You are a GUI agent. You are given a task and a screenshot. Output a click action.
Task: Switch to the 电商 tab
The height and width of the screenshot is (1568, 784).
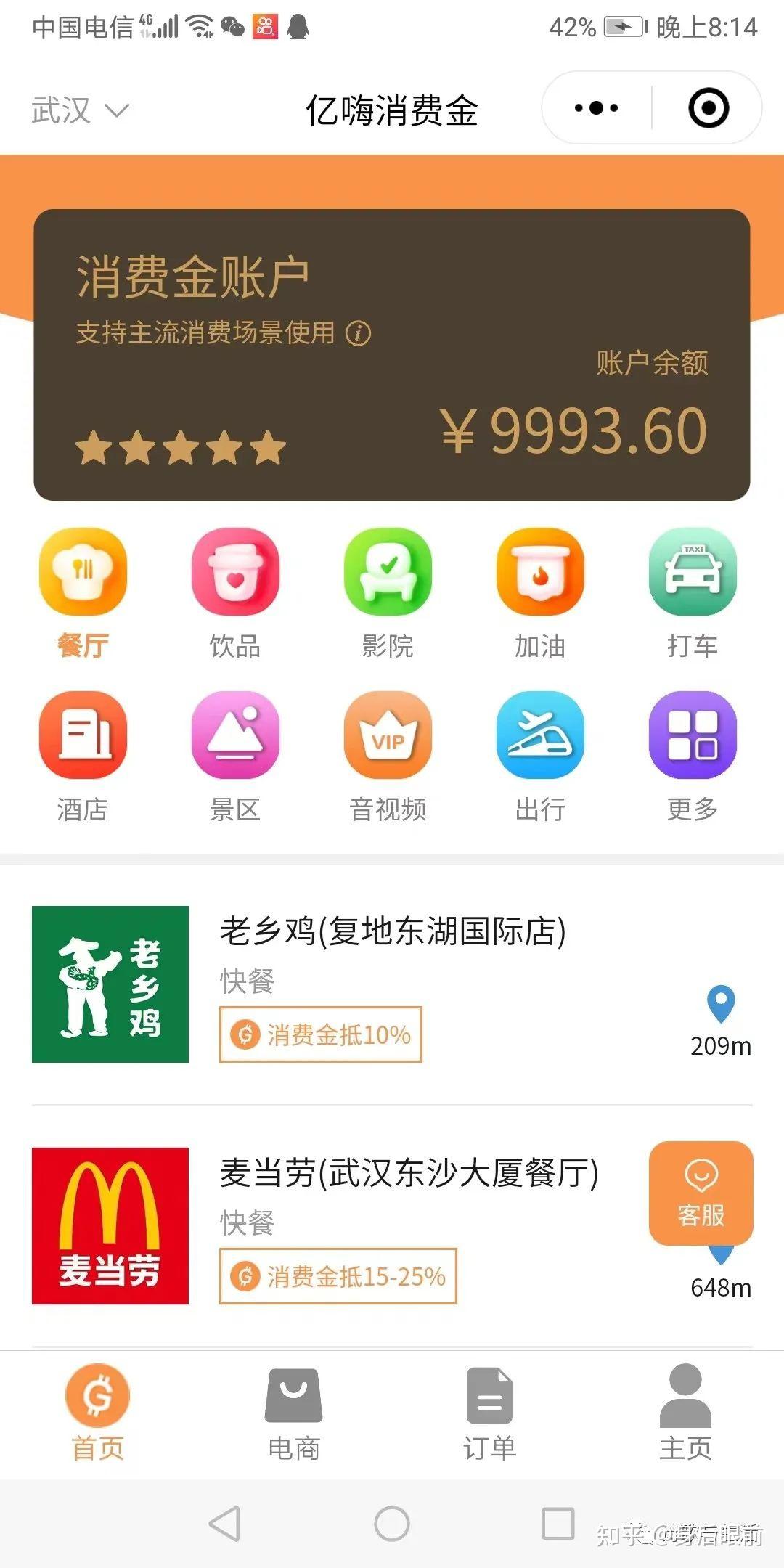pyautogui.click(x=294, y=1413)
